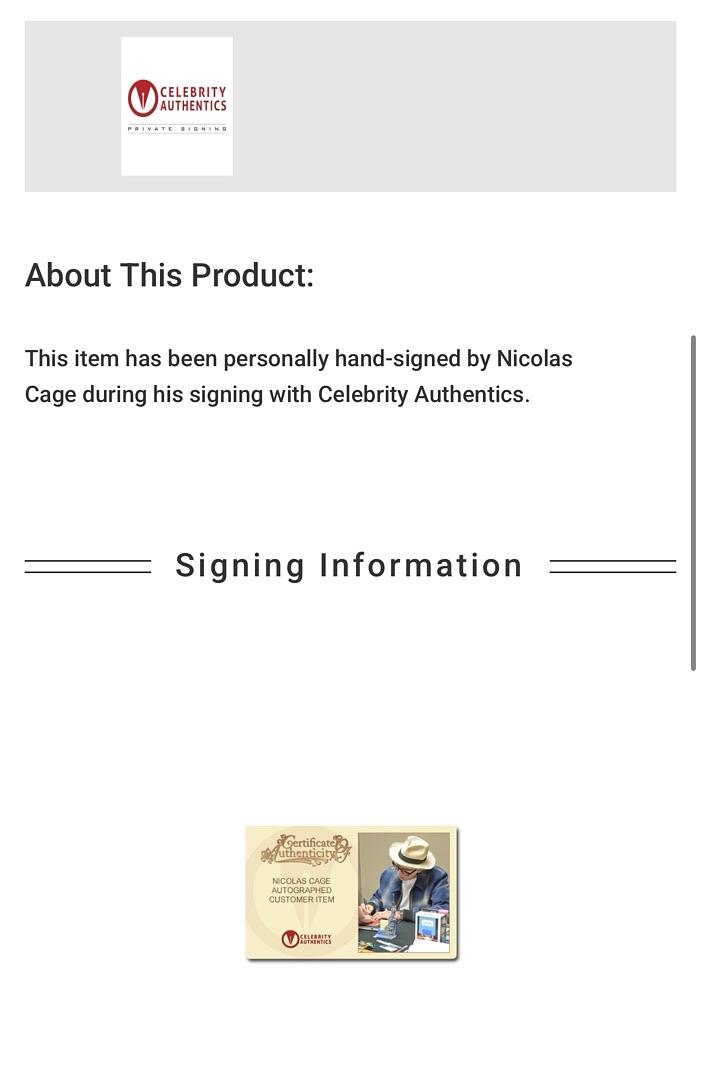View the Nicolas Cage certificate of authenticity image
Image resolution: width=701 pixels, height=1080 pixels.
coord(351,893)
